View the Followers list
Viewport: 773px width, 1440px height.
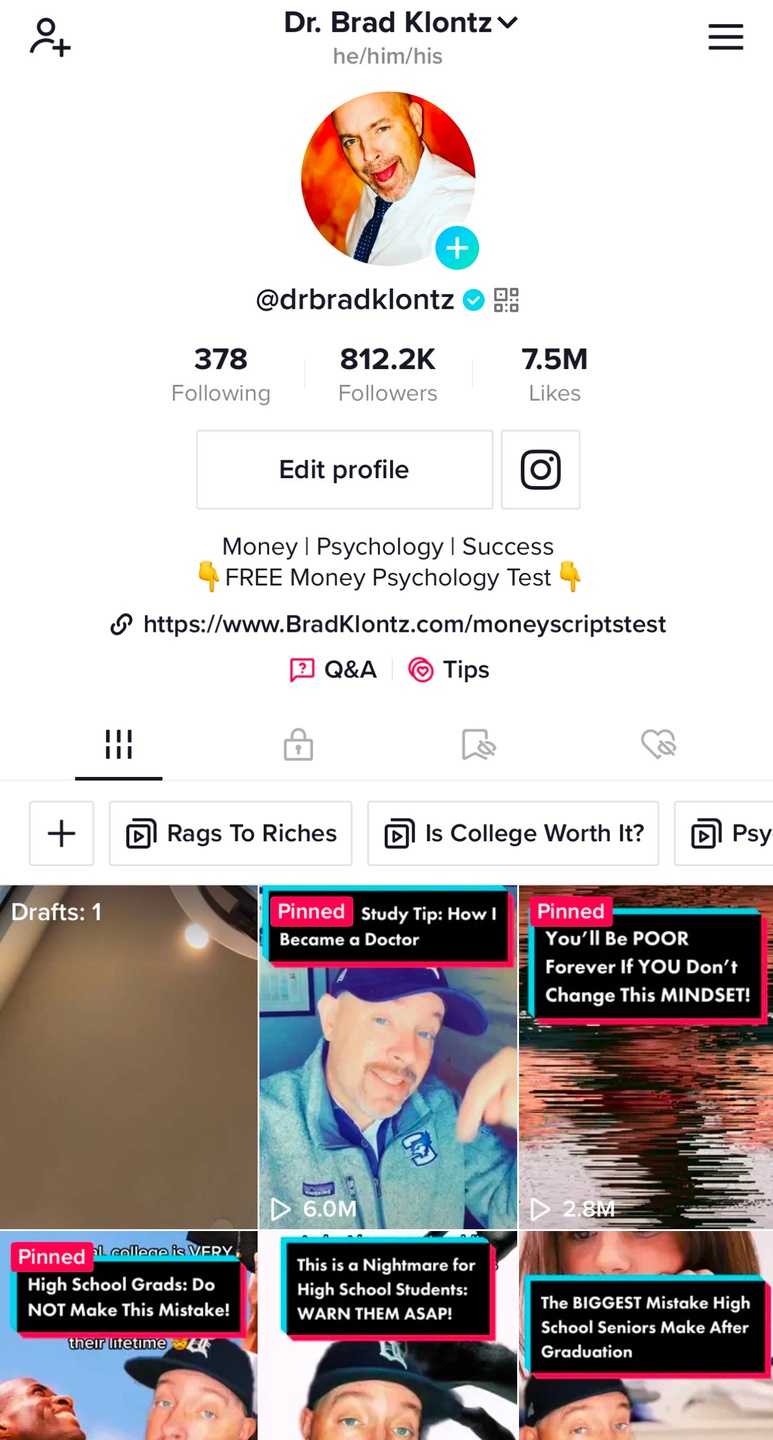coord(388,375)
